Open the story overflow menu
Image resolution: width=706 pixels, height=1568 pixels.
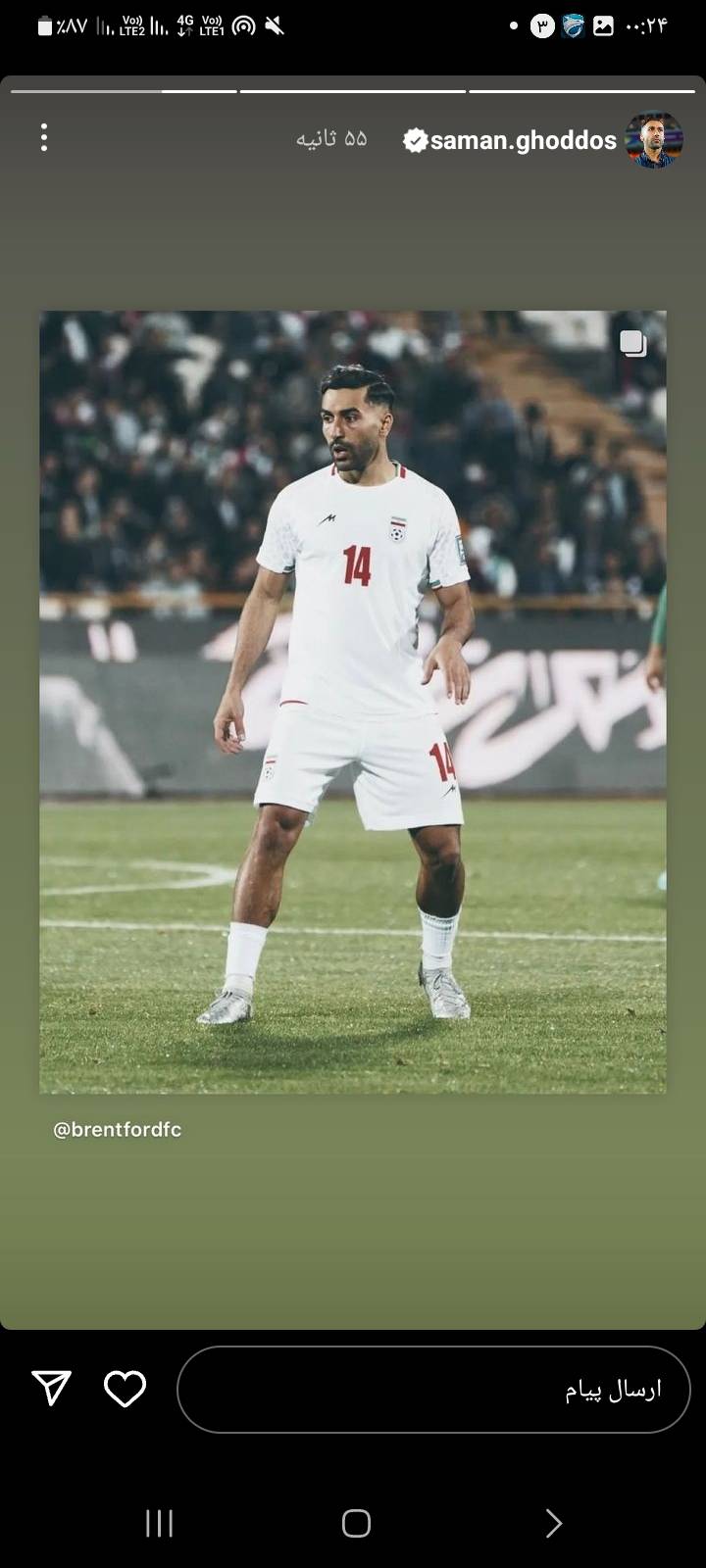[x=44, y=137]
